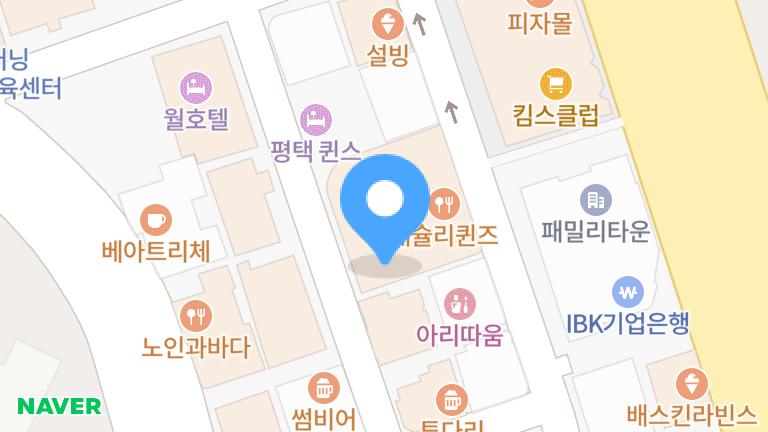
Task: Open the 아리따움 cosmetics shop marker
Action: (x=459, y=302)
